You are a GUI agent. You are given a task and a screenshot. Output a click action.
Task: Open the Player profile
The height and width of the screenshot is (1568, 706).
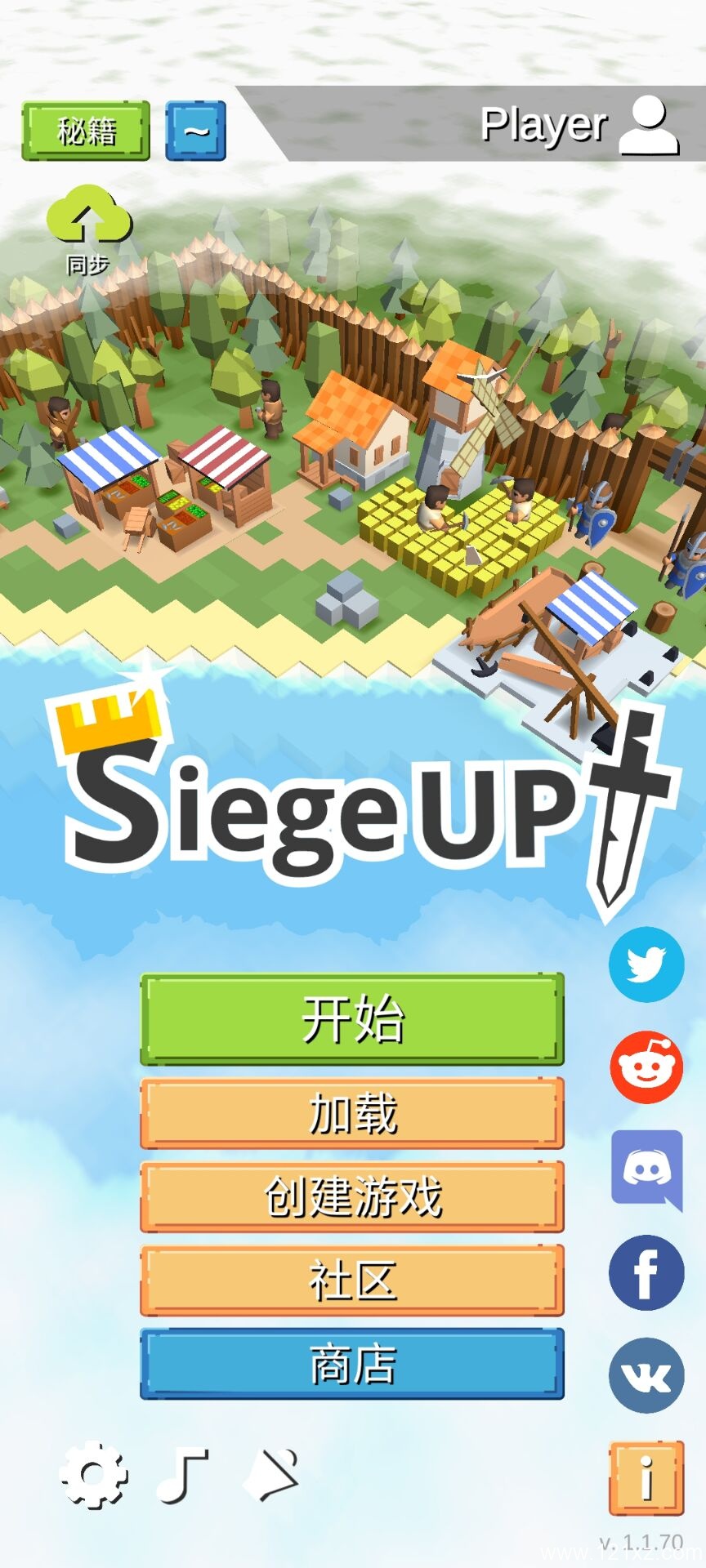[580, 125]
